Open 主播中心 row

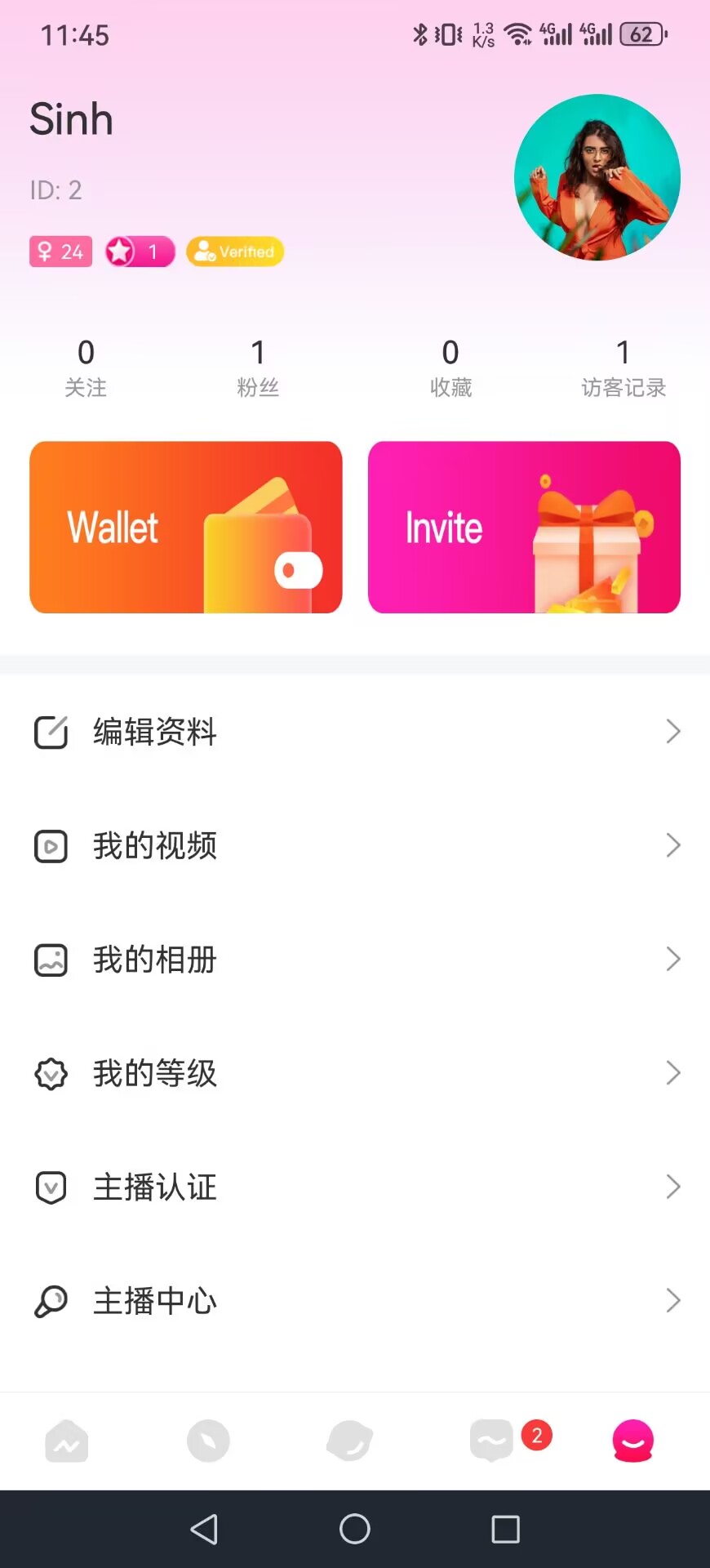(355, 1300)
